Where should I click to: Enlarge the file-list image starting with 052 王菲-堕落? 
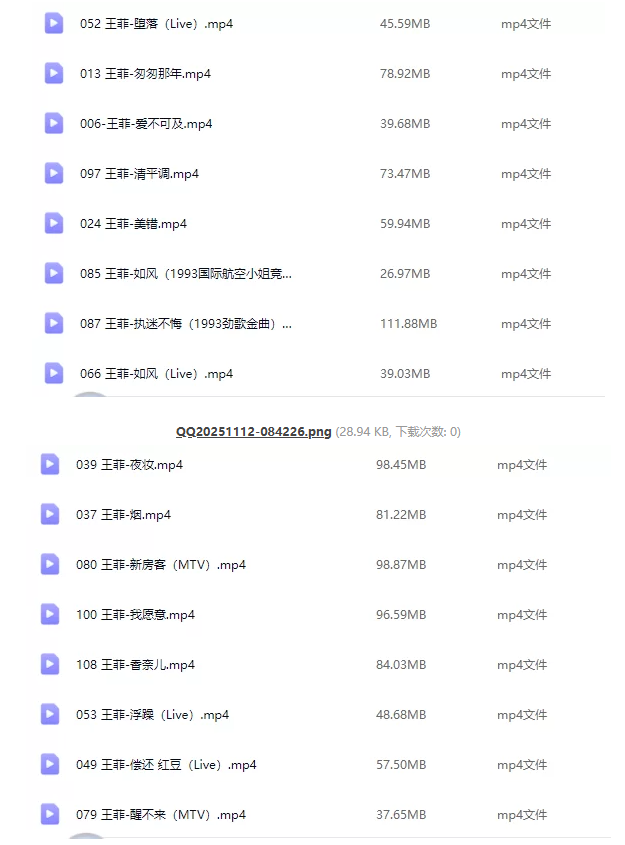pos(312,198)
